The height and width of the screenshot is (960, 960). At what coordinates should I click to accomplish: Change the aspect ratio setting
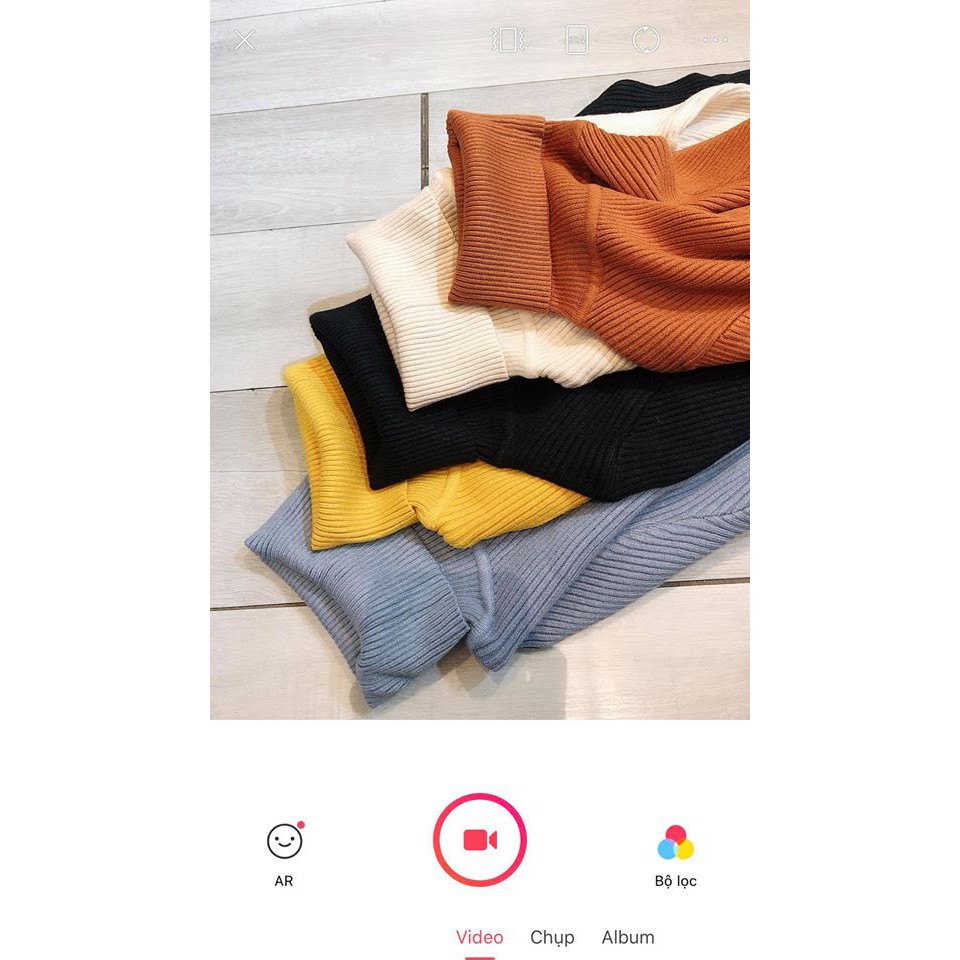coord(577,40)
